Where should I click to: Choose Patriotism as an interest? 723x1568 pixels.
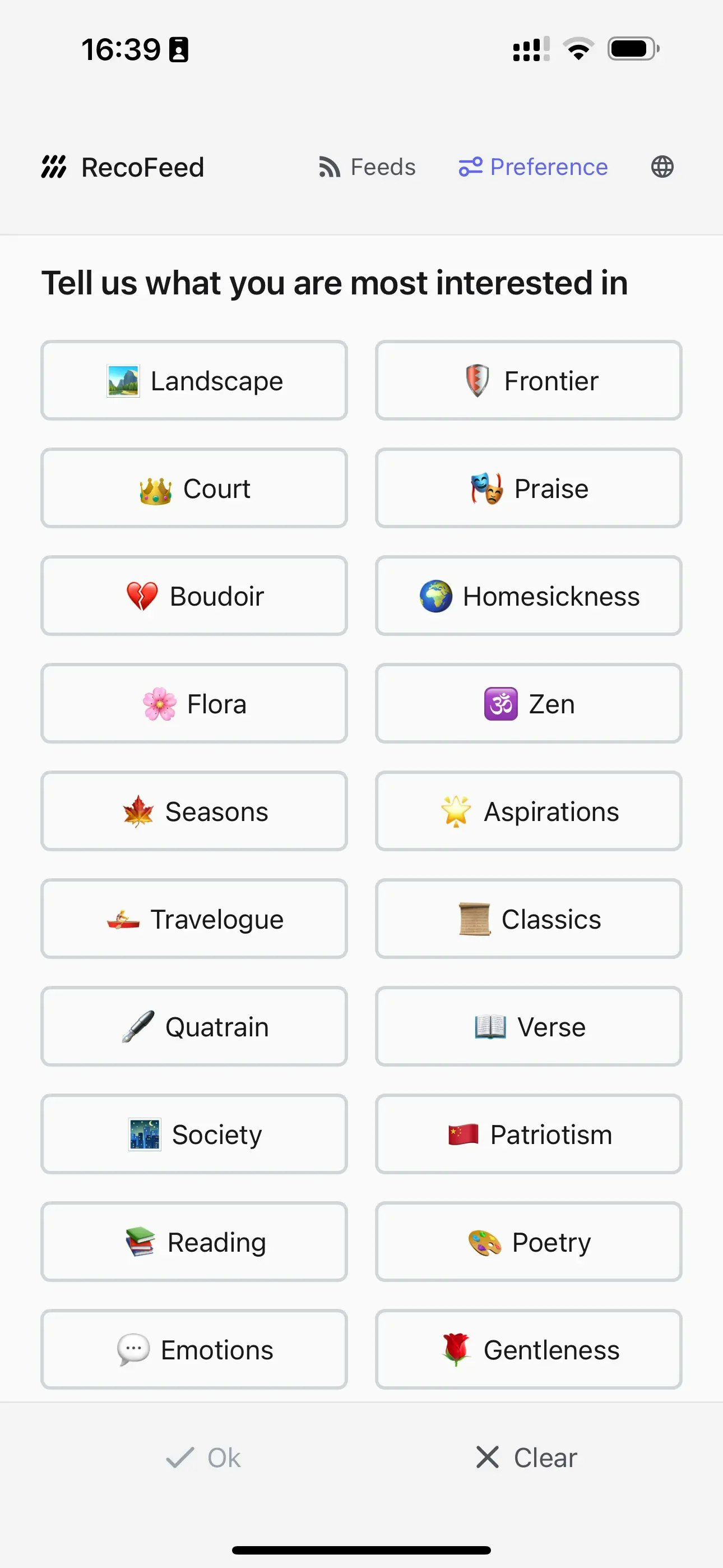pos(529,1135)
